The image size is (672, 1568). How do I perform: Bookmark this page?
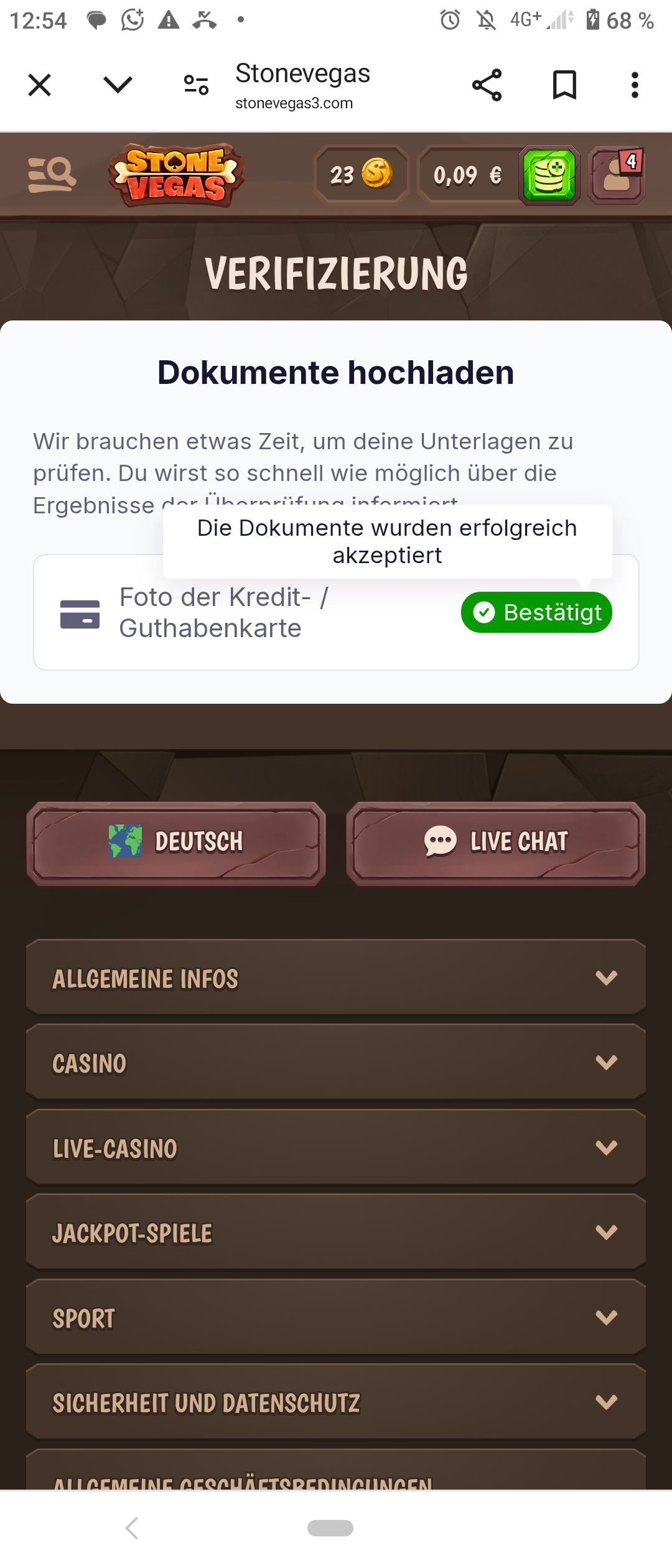coord(564,85)
